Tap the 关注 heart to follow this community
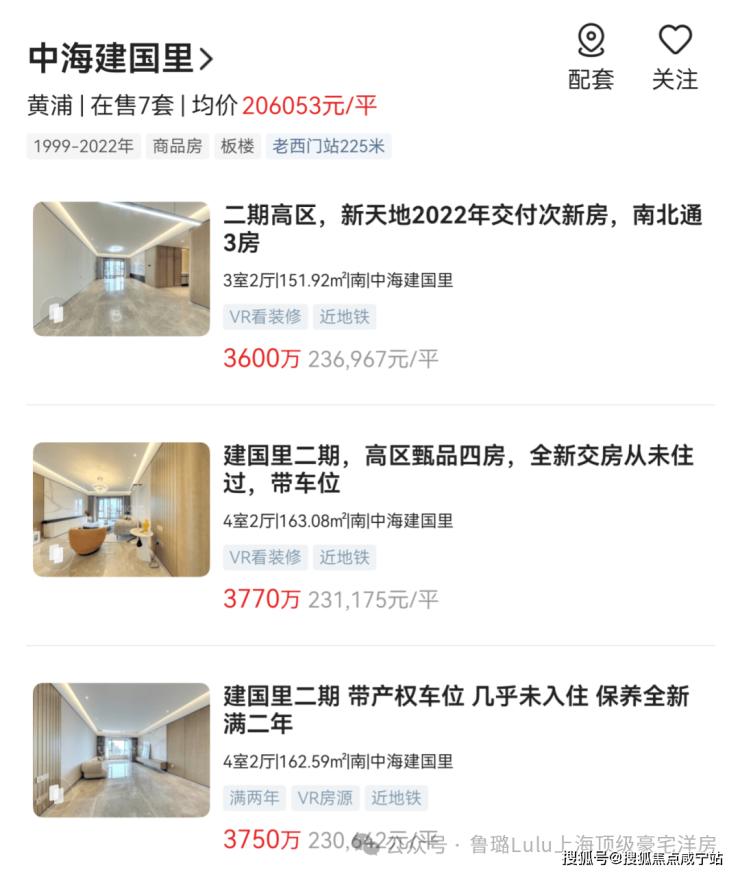 coord(675,57)
